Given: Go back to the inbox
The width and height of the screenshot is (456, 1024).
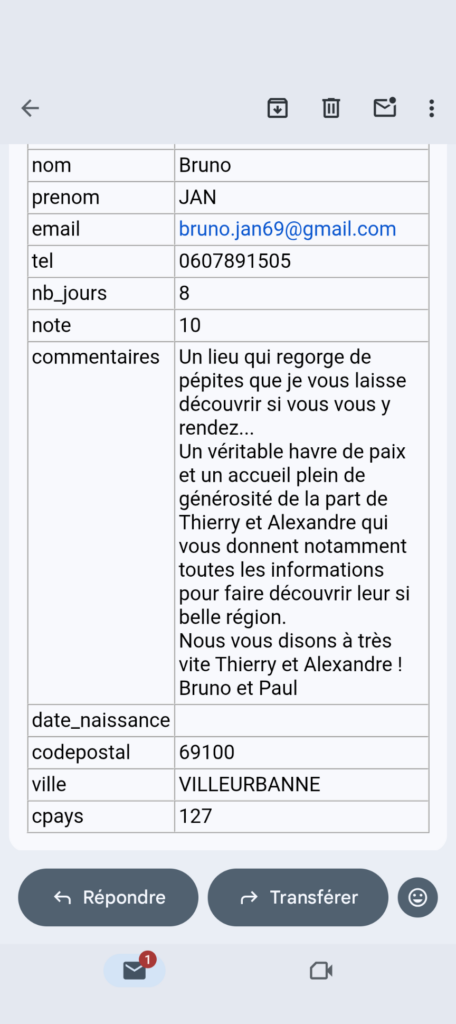Looking at the screenshot, I should (30, 108).
